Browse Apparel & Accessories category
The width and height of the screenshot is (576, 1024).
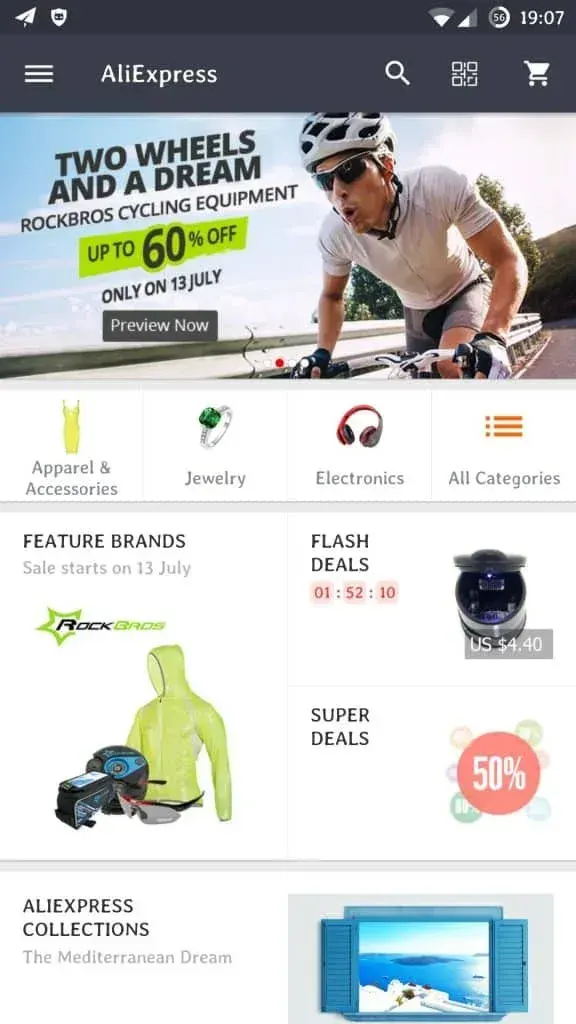71,446
